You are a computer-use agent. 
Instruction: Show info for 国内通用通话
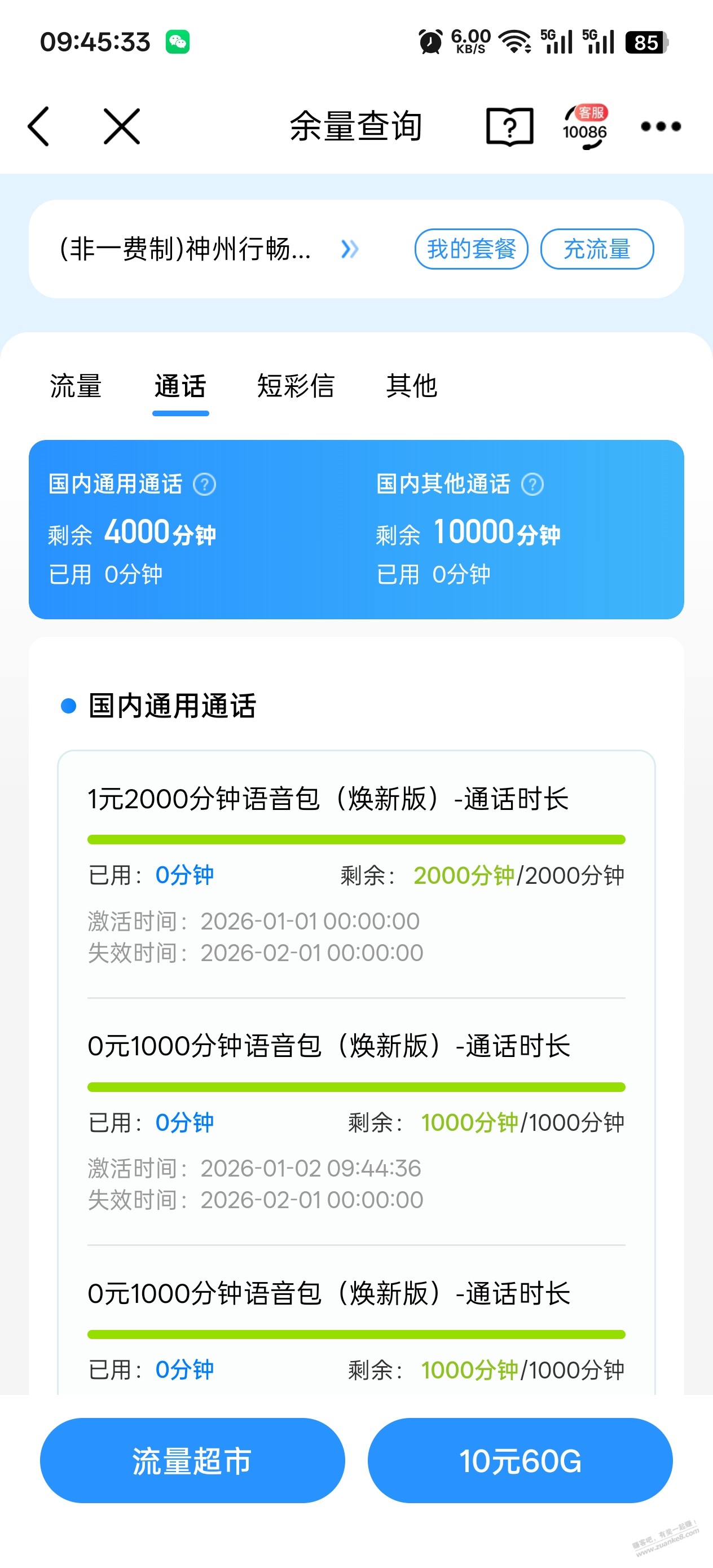click(205, 485)
